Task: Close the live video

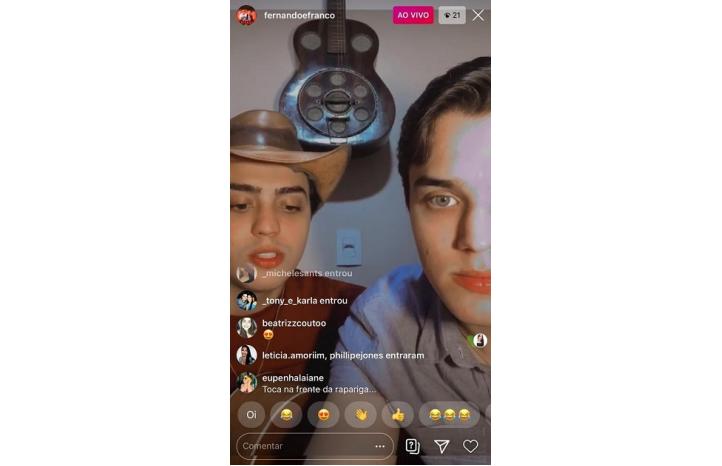Action: tap(478, 15)
